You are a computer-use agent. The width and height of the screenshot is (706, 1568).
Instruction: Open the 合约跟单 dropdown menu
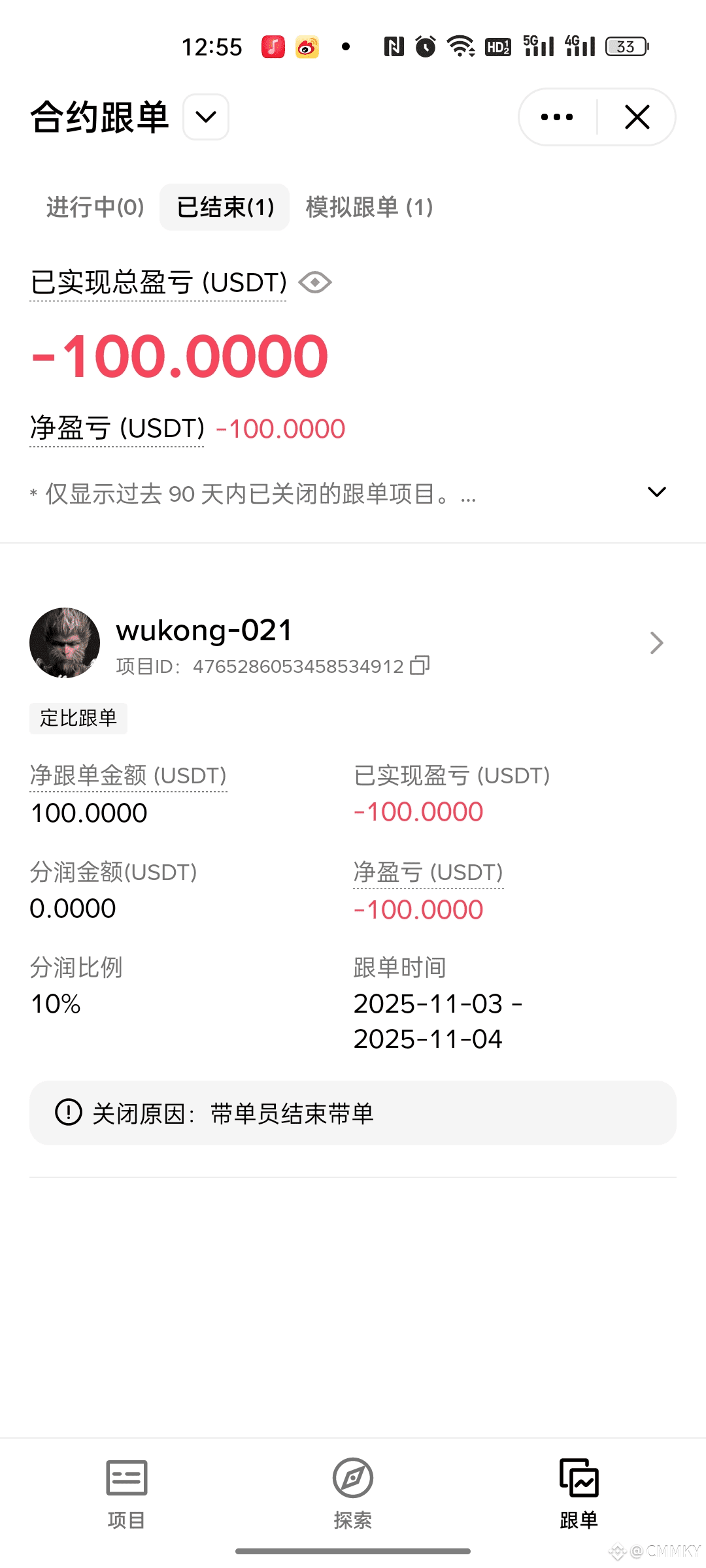click(205, 117)
